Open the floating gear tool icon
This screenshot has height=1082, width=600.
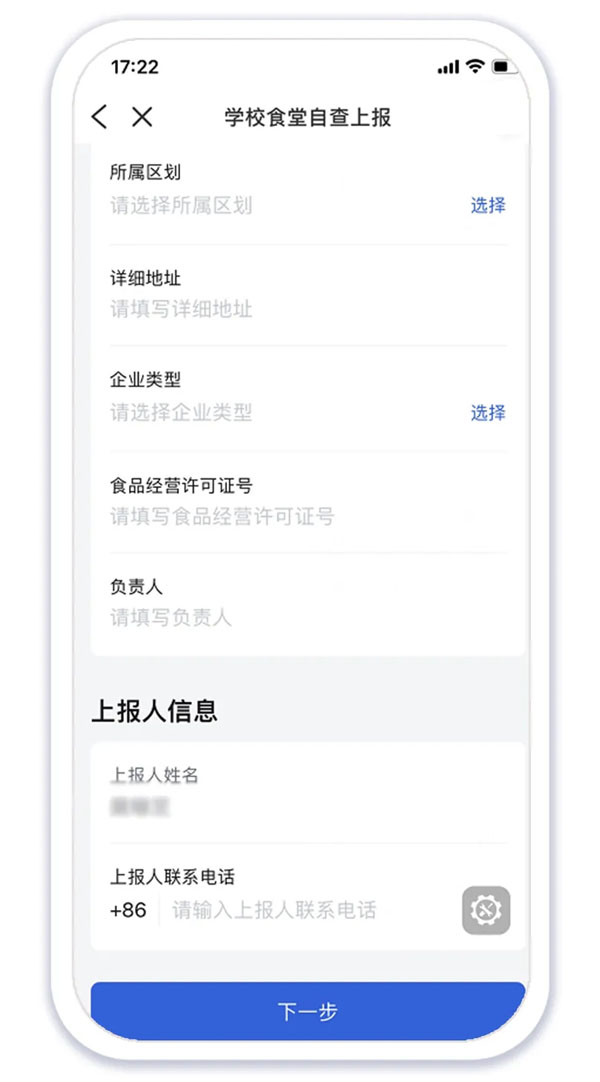pyautogui.click(x=487, y=910)
